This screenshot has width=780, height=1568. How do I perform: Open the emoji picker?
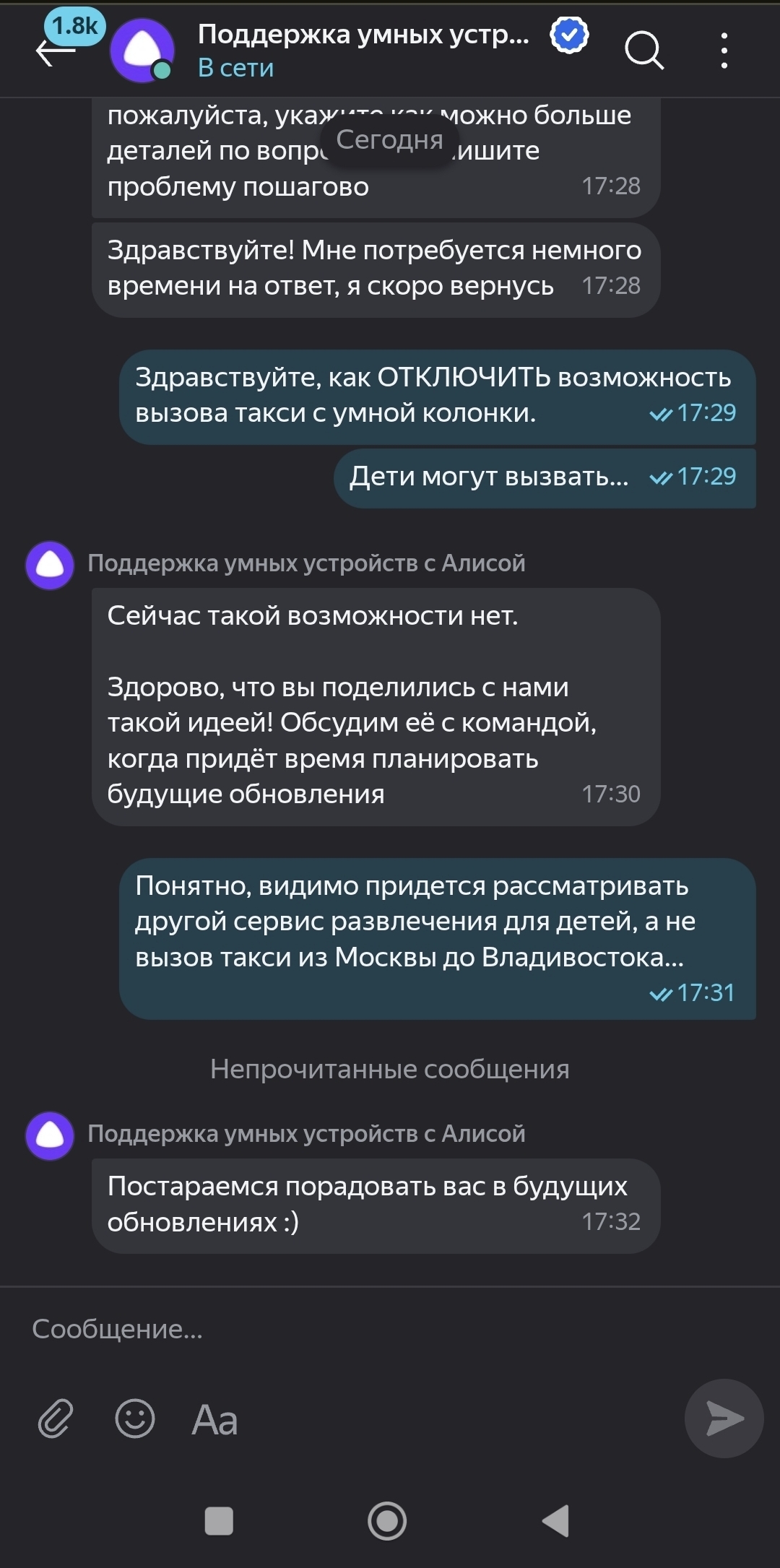point(135,1418)
